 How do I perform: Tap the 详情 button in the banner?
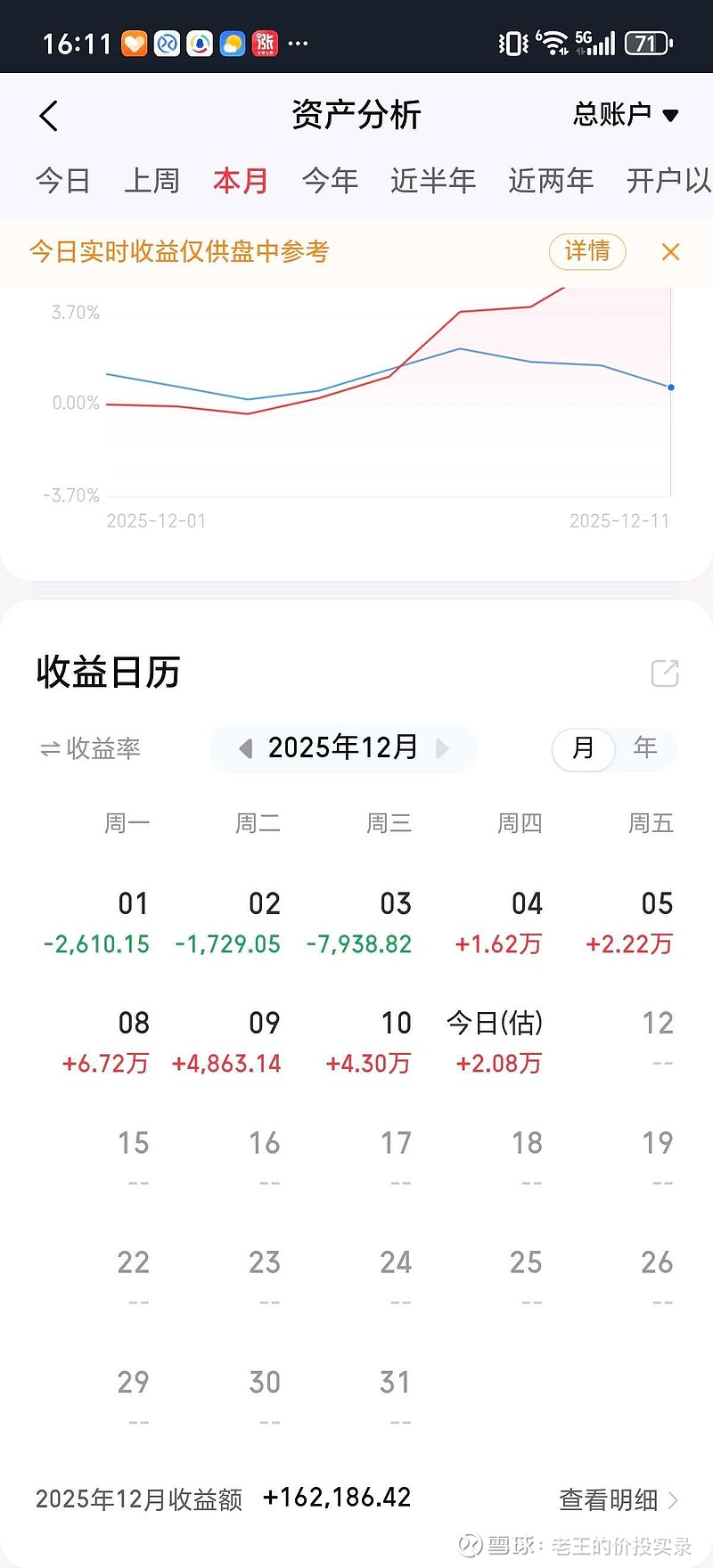[587, 252]
